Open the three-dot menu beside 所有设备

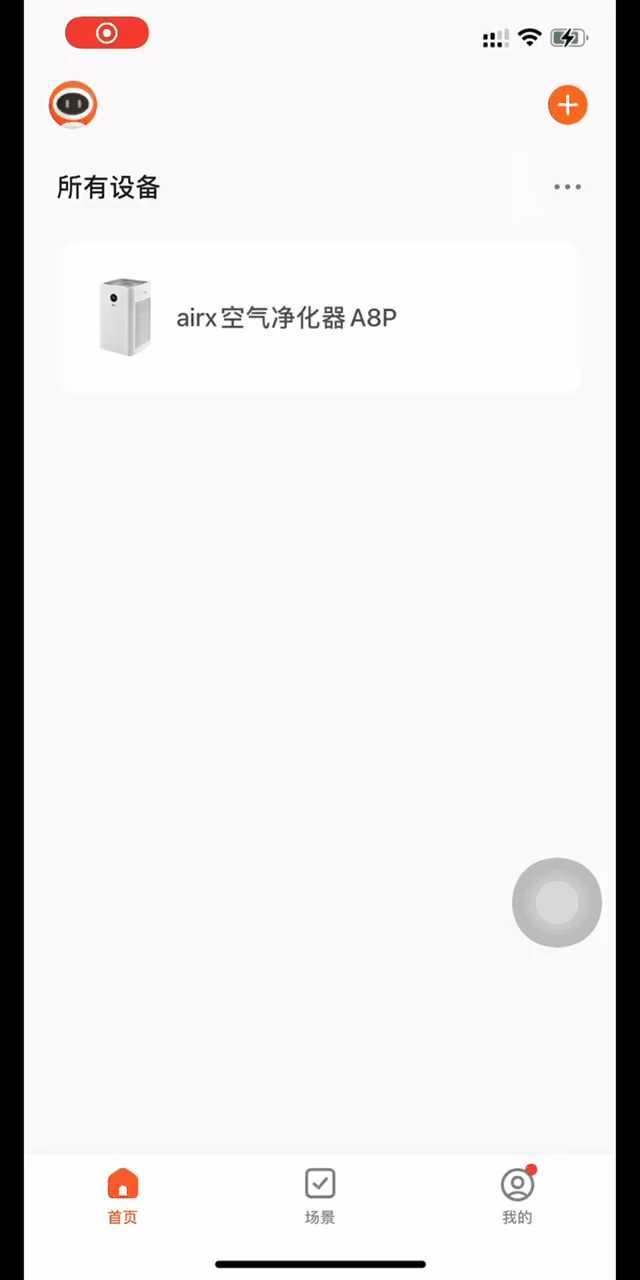(x=567, y=187)
